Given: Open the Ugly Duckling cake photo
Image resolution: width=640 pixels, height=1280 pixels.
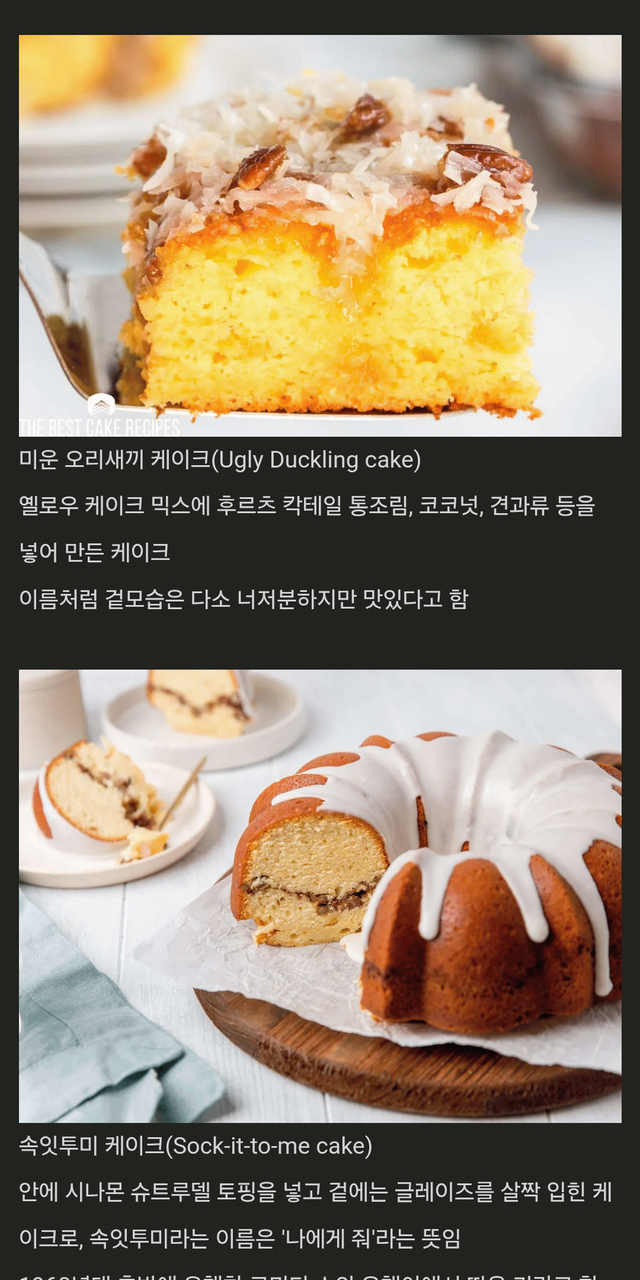Looking at the screenshot, I should click(x=320, y=236).
